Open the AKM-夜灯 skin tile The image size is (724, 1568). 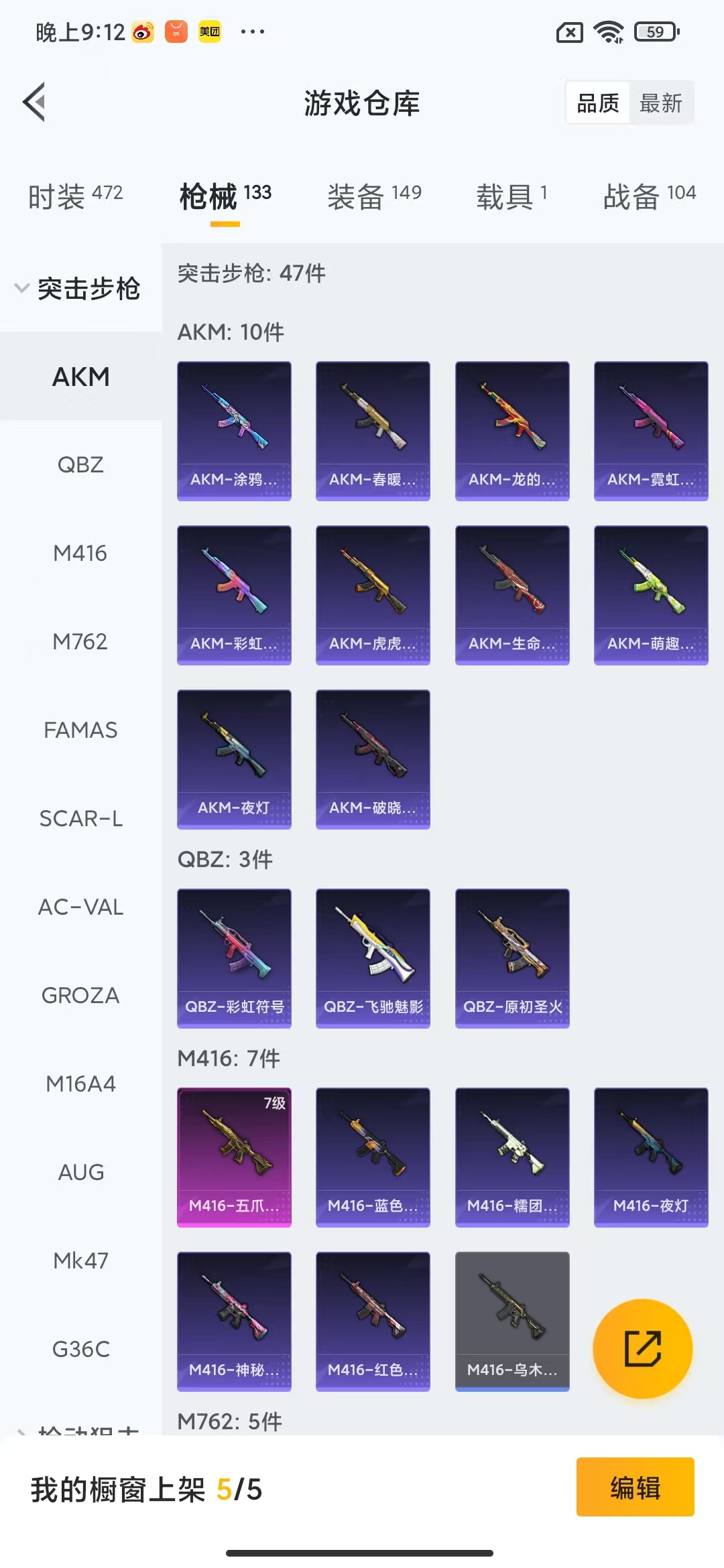pos(234,759)
